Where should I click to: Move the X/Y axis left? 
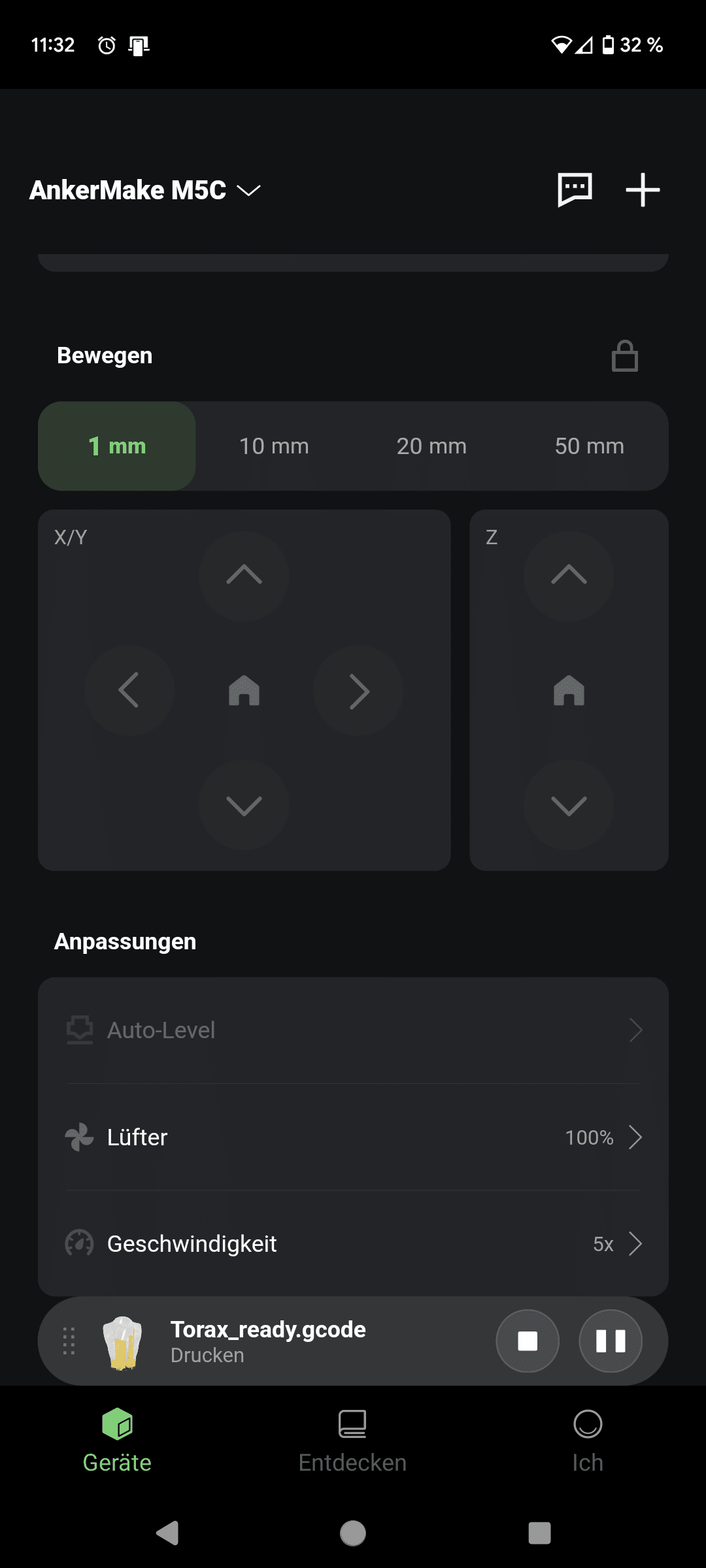click(x=129, y=691)
